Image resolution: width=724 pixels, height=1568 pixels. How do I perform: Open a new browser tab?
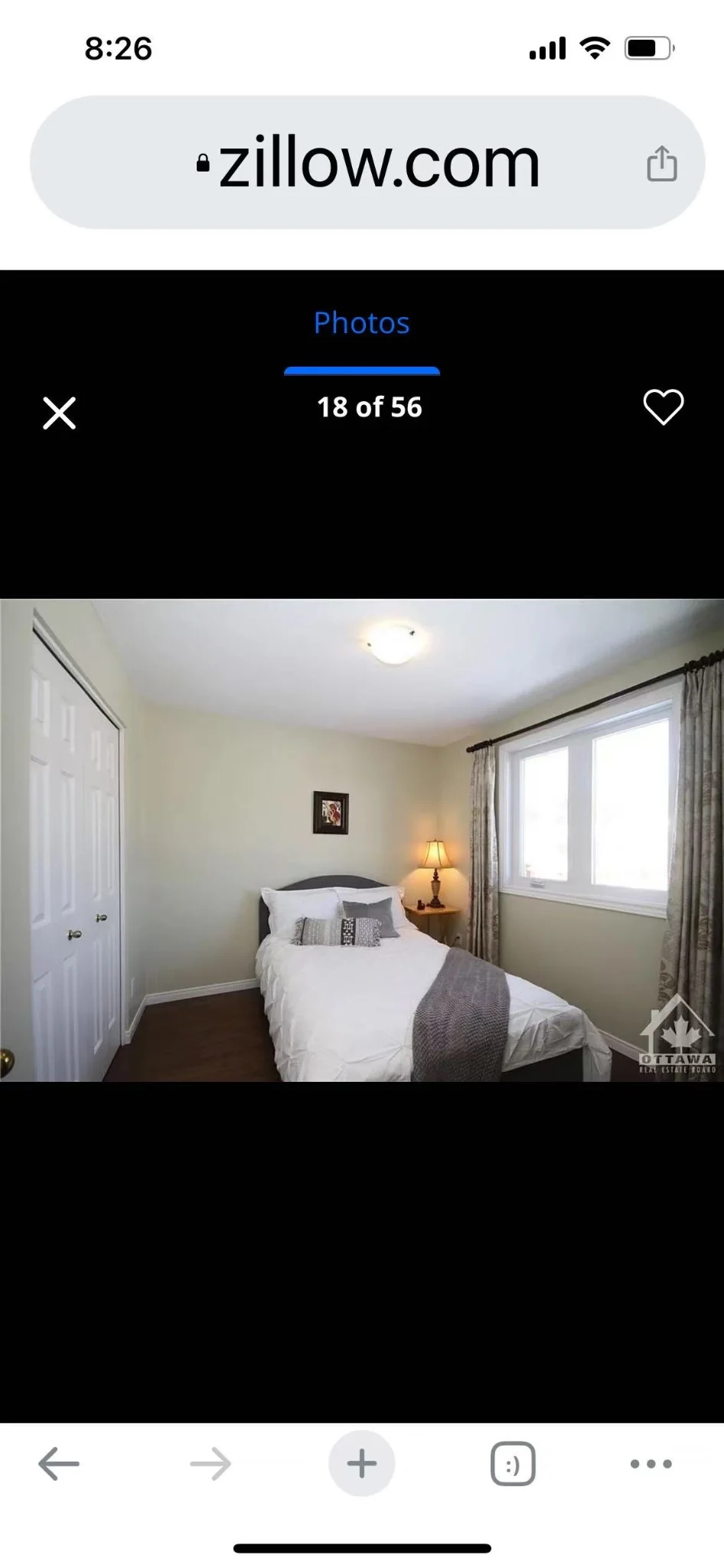pyautogui.click(x=362, y=1464)
